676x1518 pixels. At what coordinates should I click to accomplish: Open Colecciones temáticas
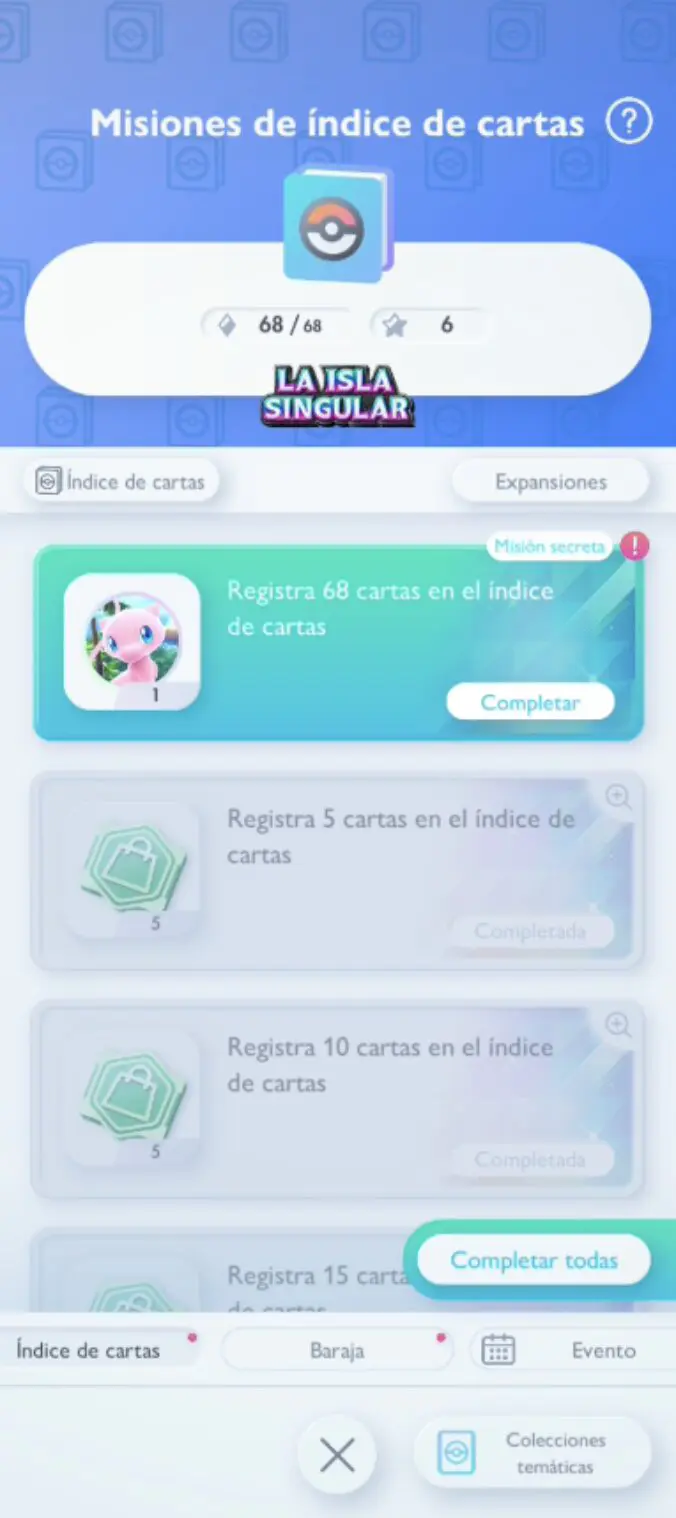coord(533,1454)
